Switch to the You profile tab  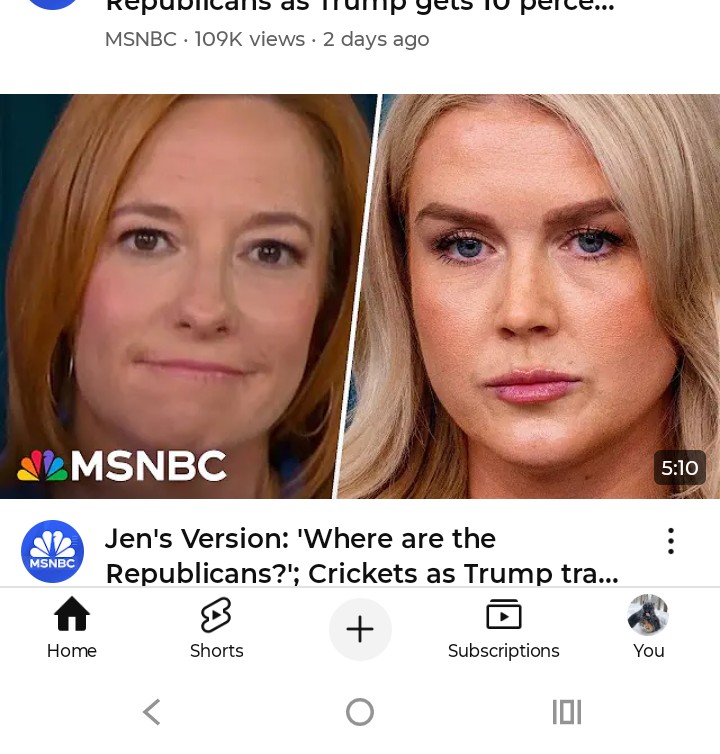pyautogui.click(x=648, y=628)
